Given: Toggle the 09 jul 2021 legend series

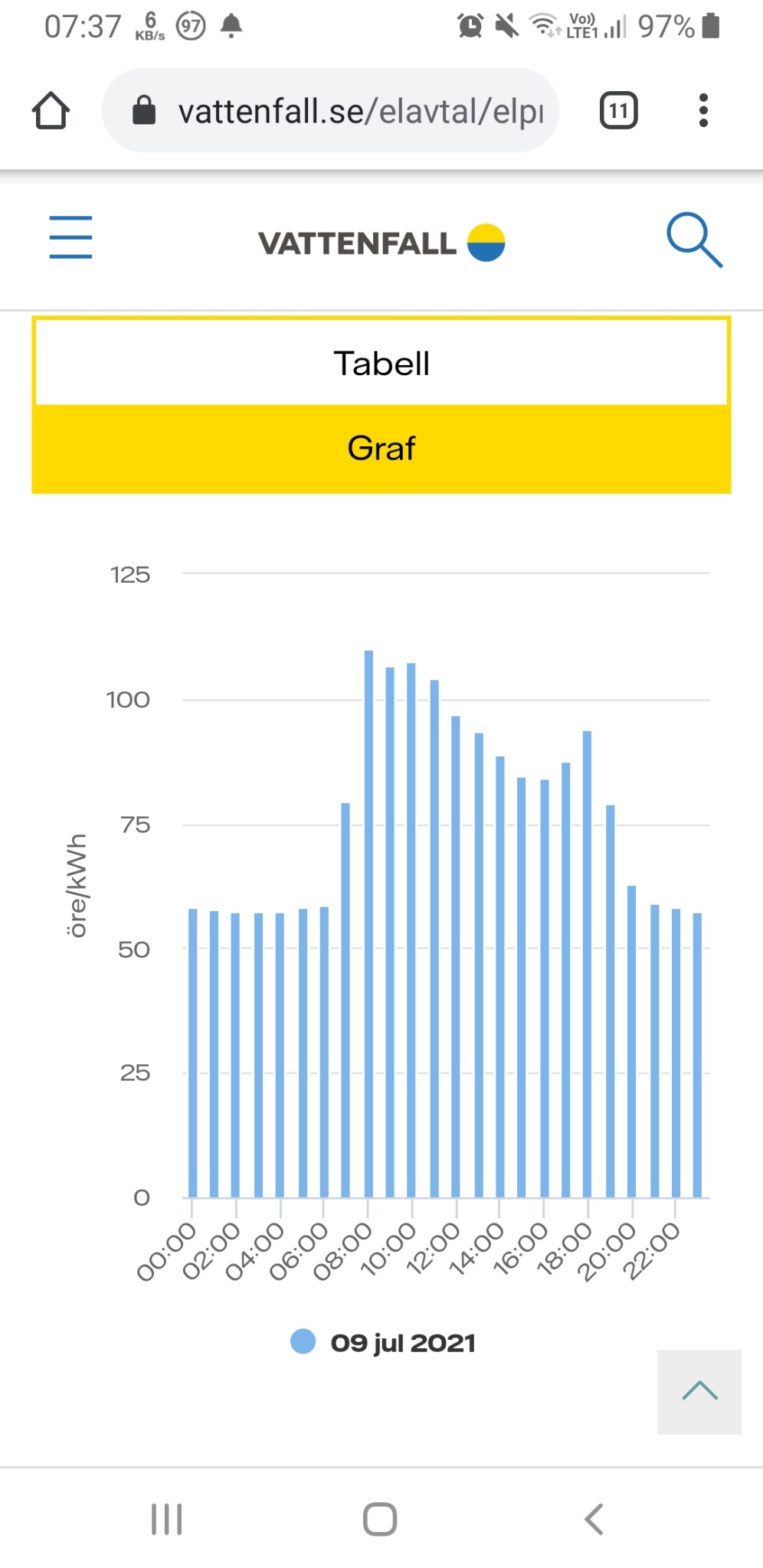Looking at the screenshot, I should (383, 1342).
